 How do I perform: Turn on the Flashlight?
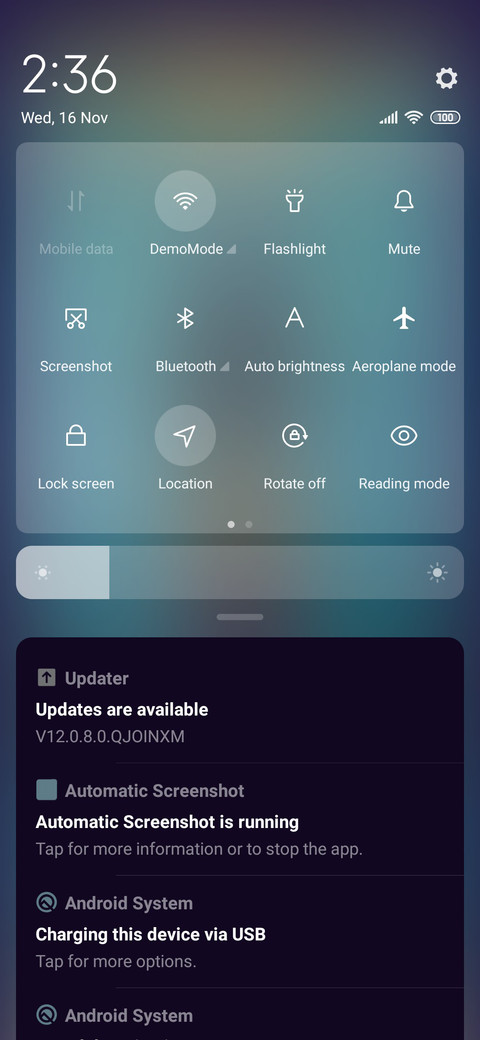pos(294,201)
